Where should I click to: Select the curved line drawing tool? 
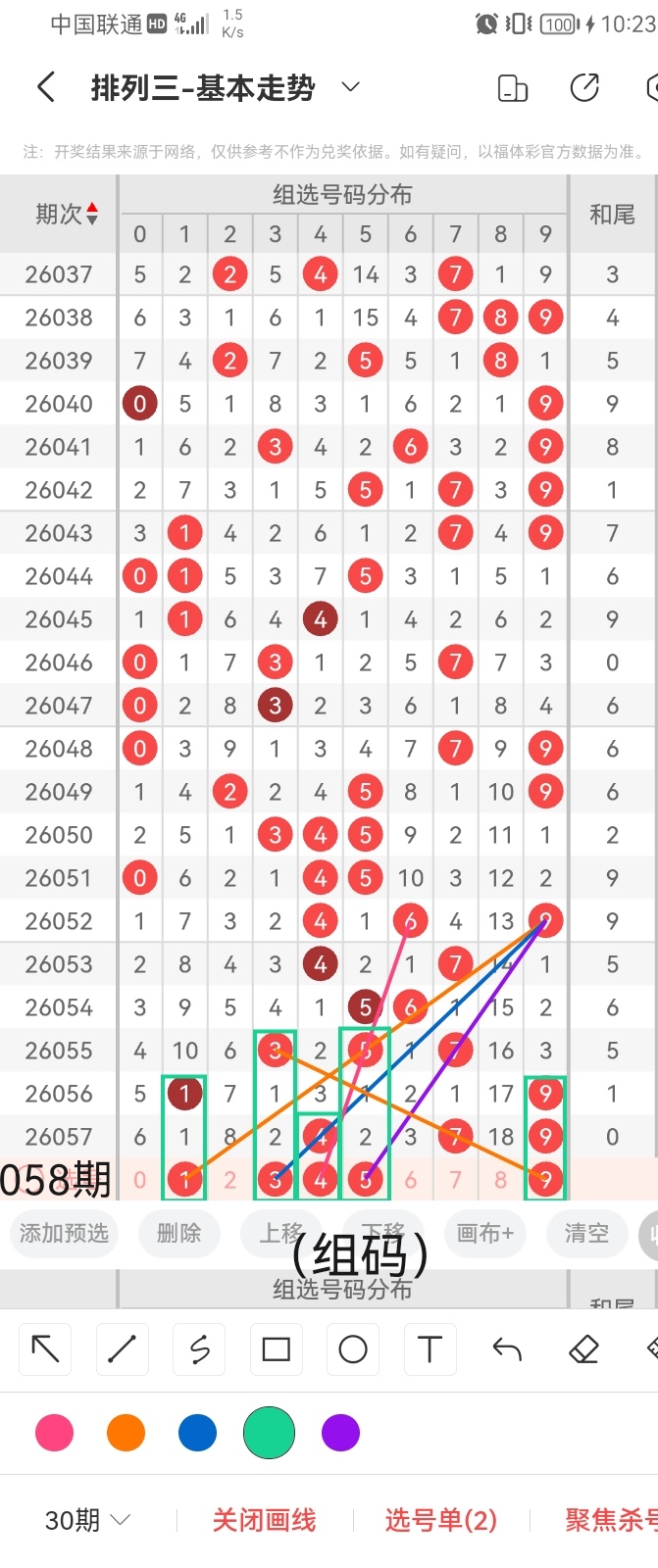point(199,1349)
